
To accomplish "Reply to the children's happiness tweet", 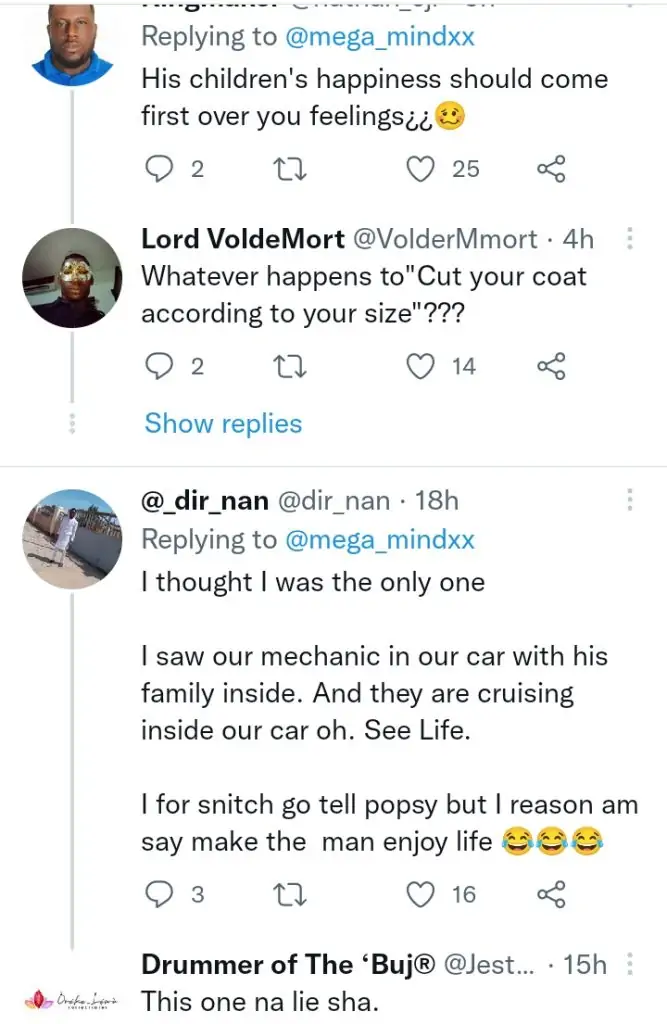I will tap(160, 169).
